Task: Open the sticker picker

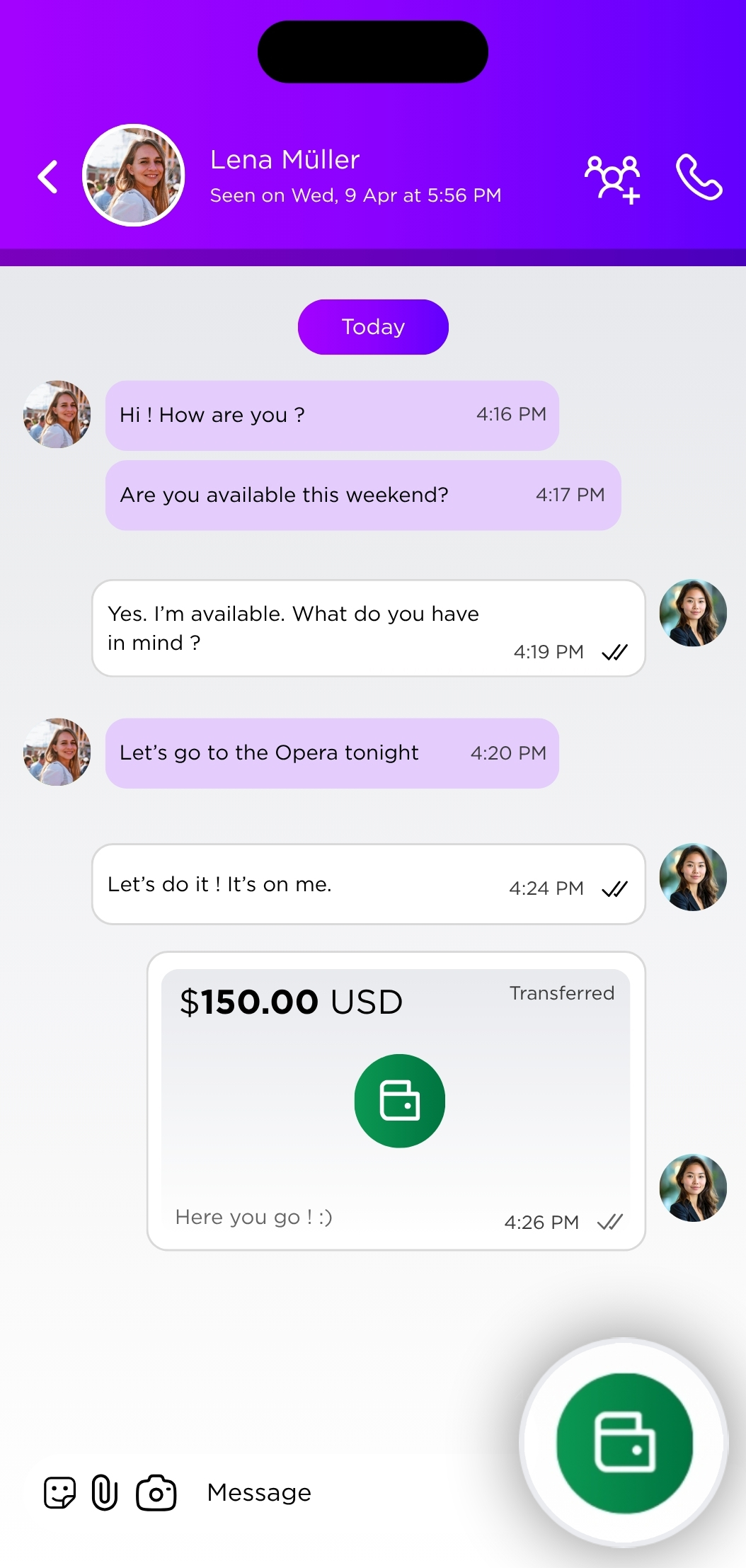Action: tap(59, 1492)
